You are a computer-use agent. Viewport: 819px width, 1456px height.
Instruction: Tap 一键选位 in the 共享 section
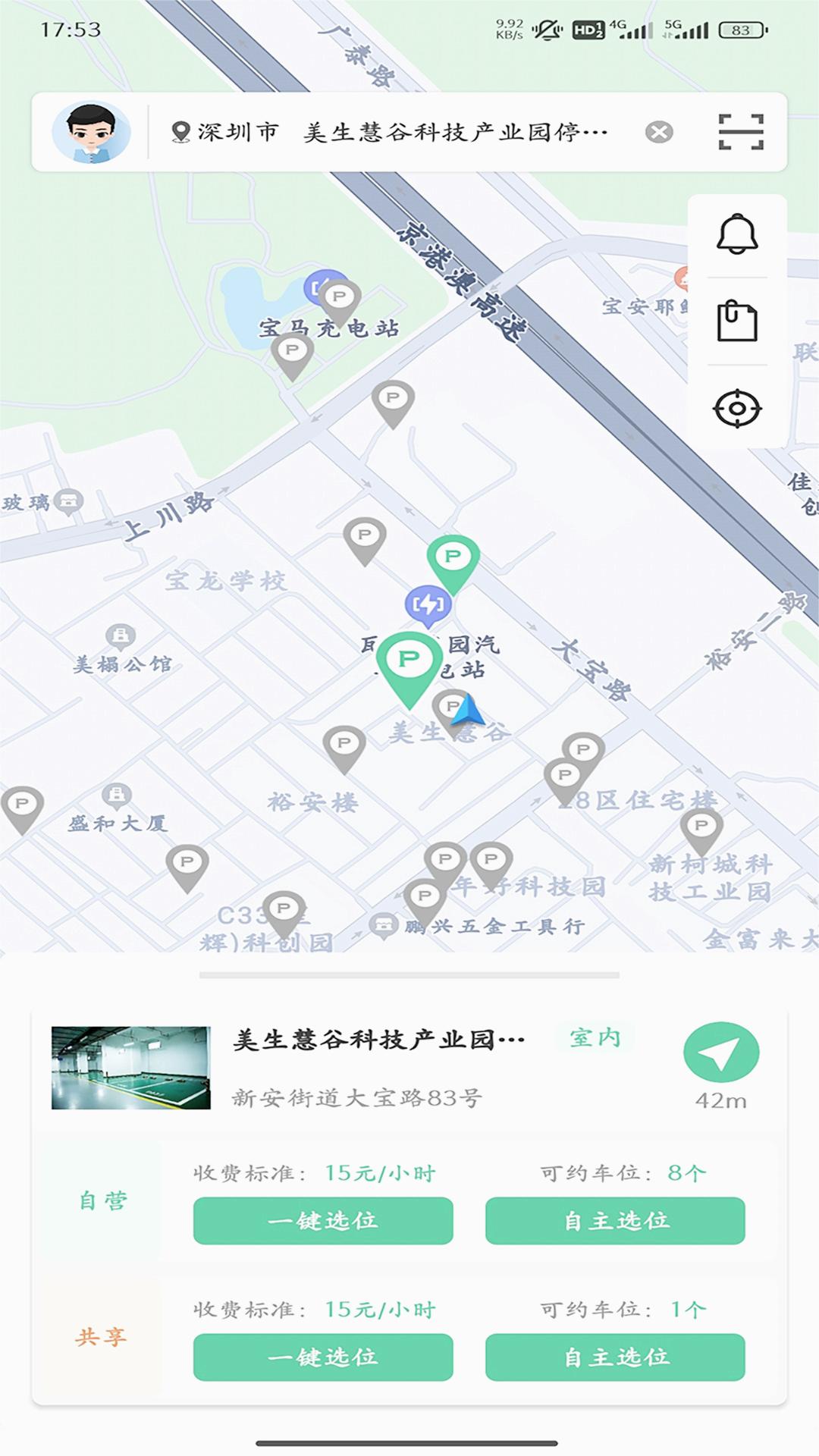click(x=323, y=1357)
